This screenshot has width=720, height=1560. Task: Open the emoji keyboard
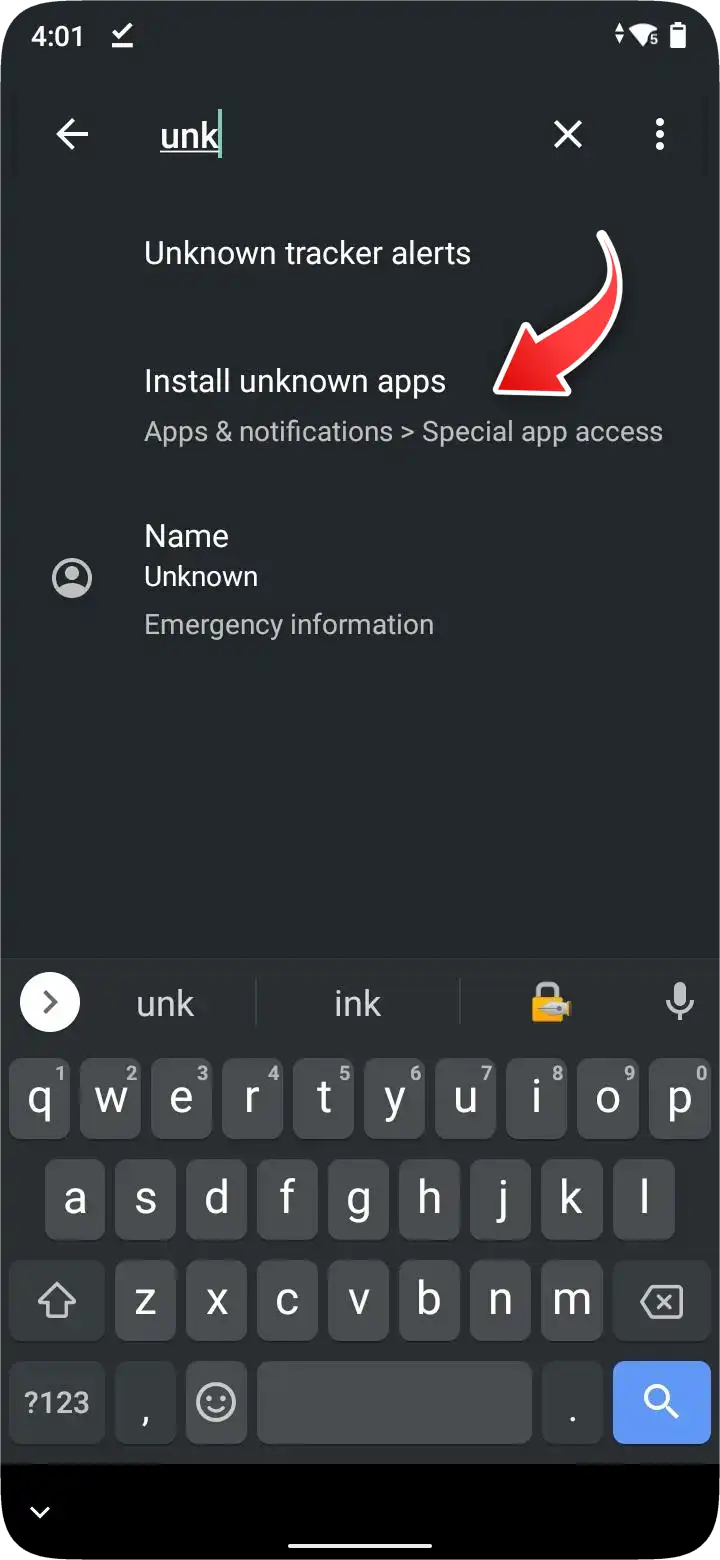[215, 1402]
